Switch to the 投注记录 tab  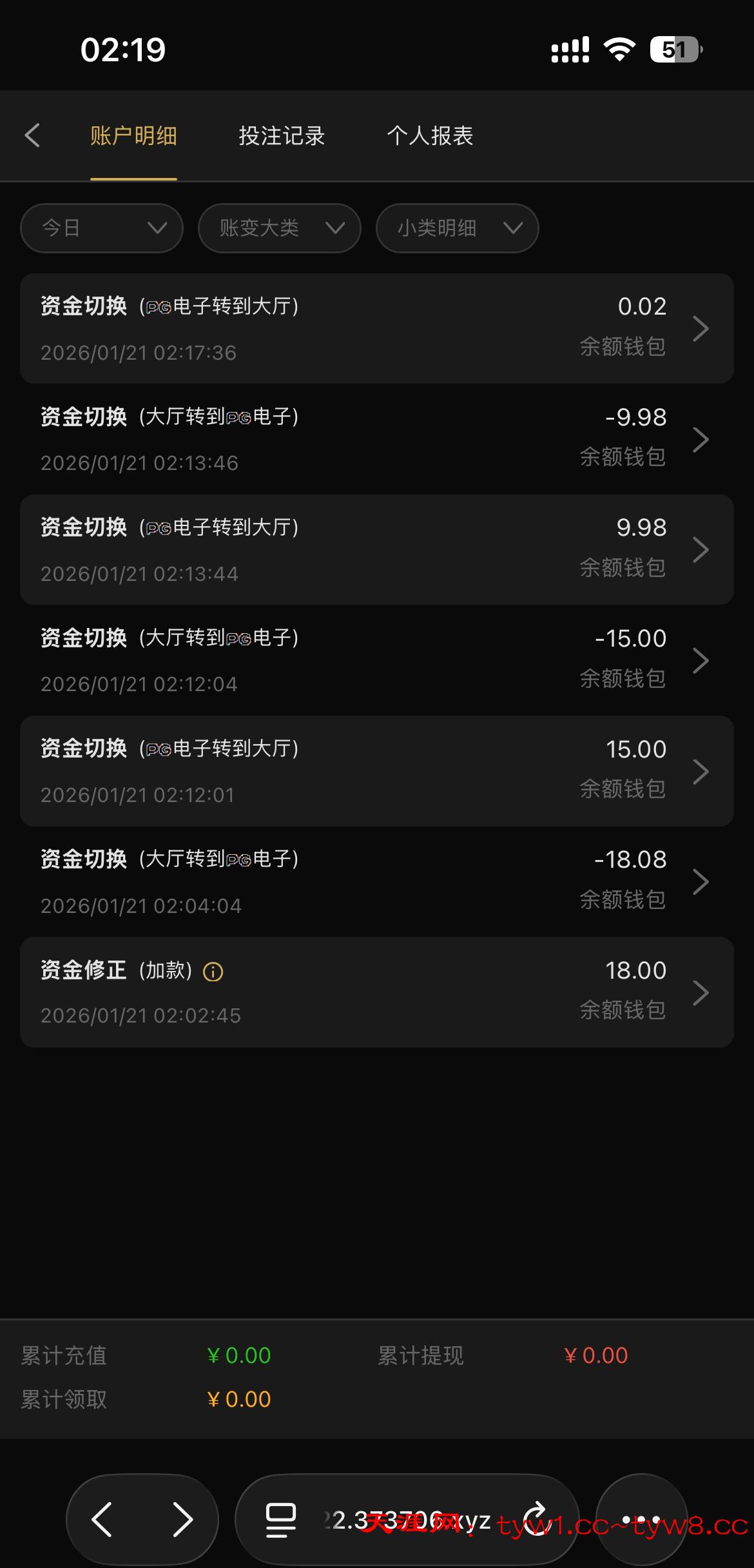tap(282, 135)
